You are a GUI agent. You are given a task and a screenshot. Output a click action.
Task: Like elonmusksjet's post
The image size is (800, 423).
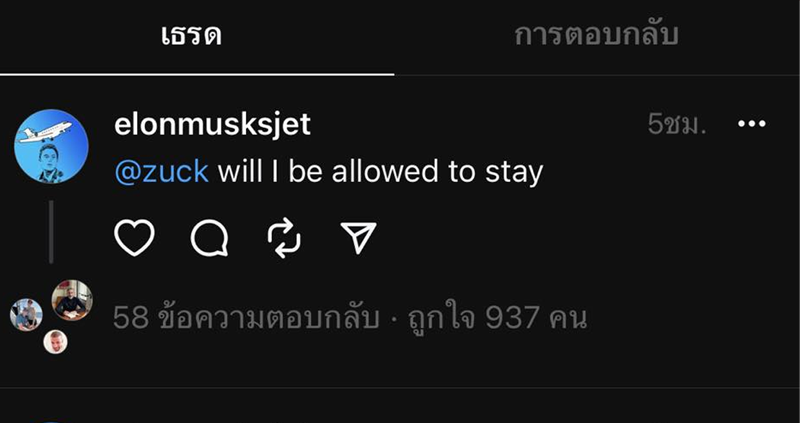point(135,237)
